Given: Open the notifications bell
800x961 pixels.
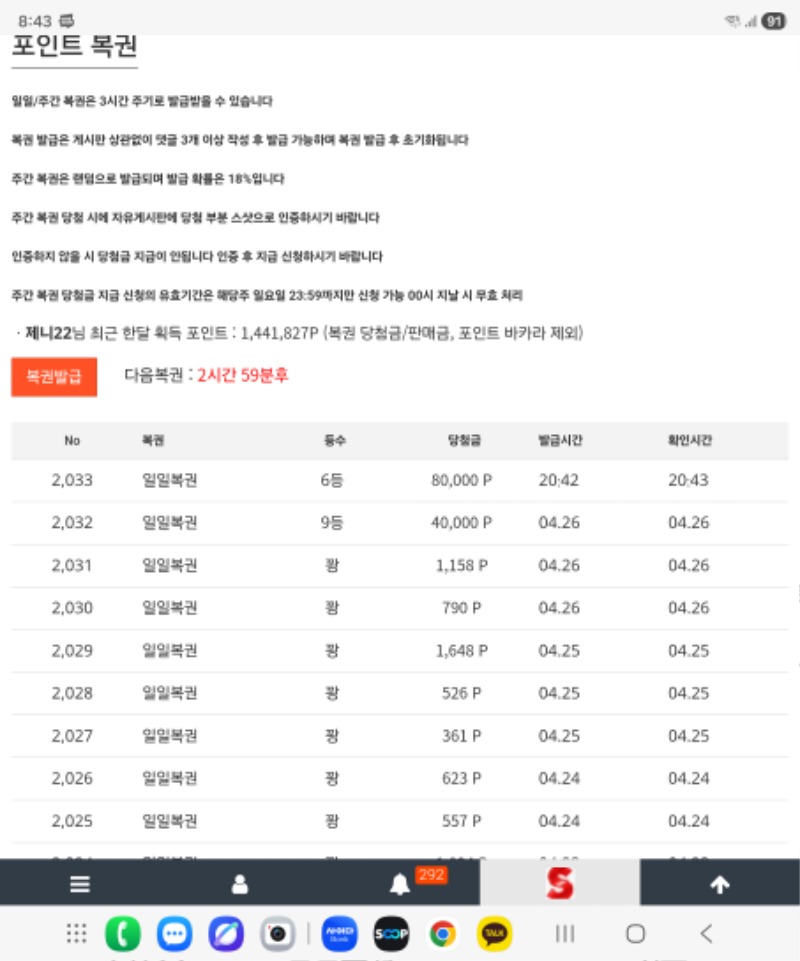Looking at the screenshot, I should pos(400,884).
